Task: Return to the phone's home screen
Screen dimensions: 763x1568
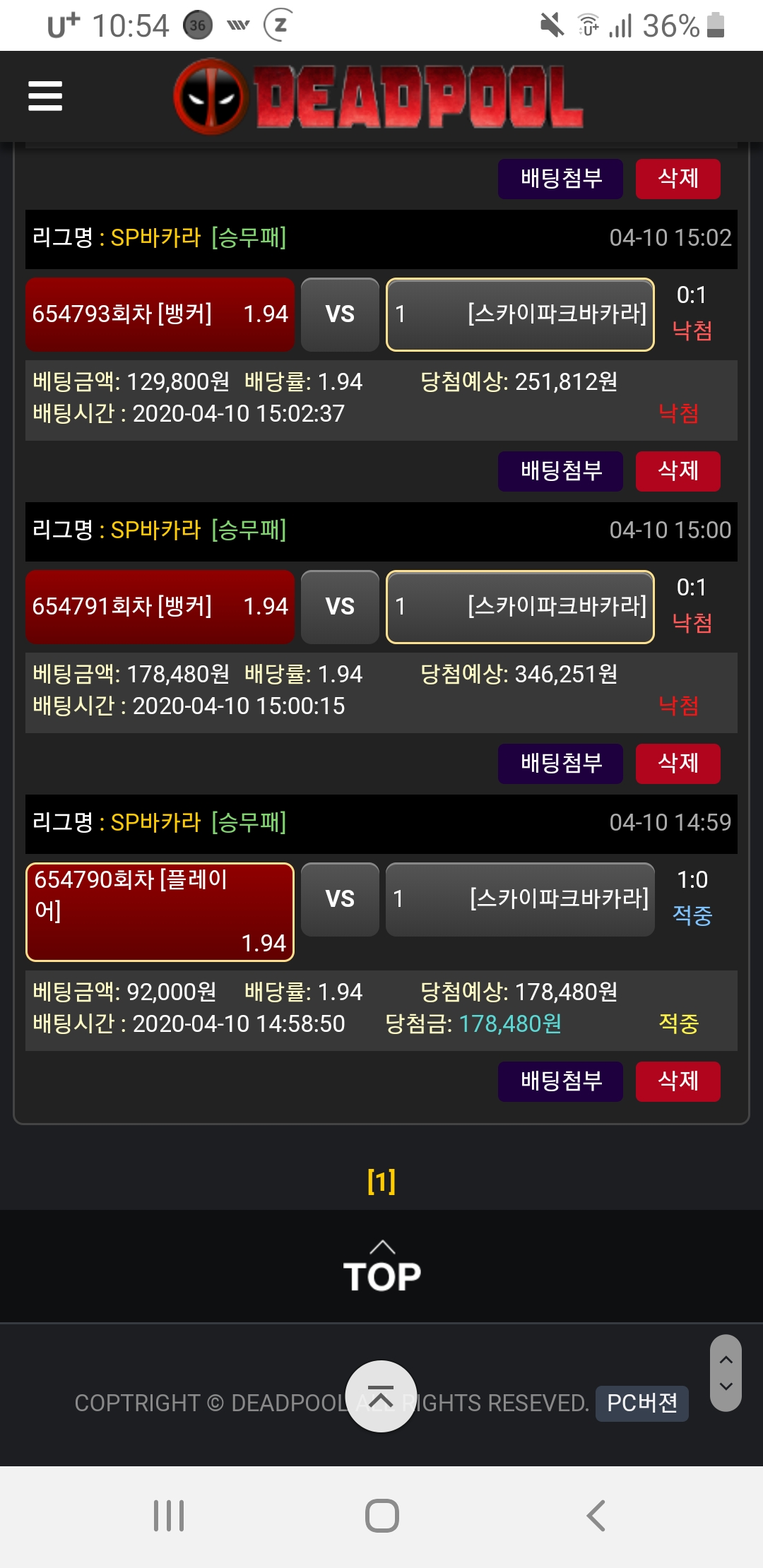Action: [x=381, y=1516]
